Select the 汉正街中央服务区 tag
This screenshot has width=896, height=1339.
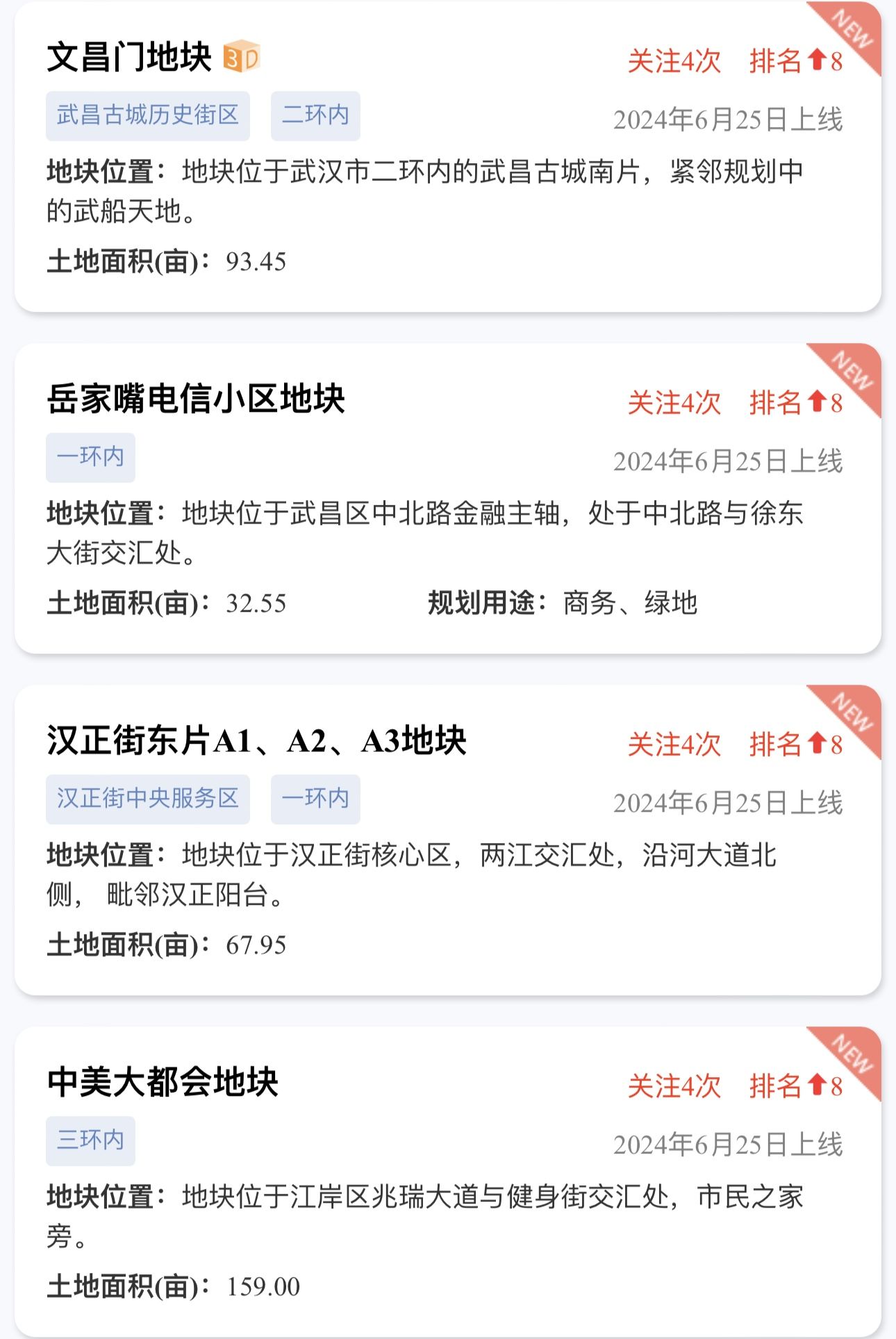pyautogui.click(x=147, y=799)
